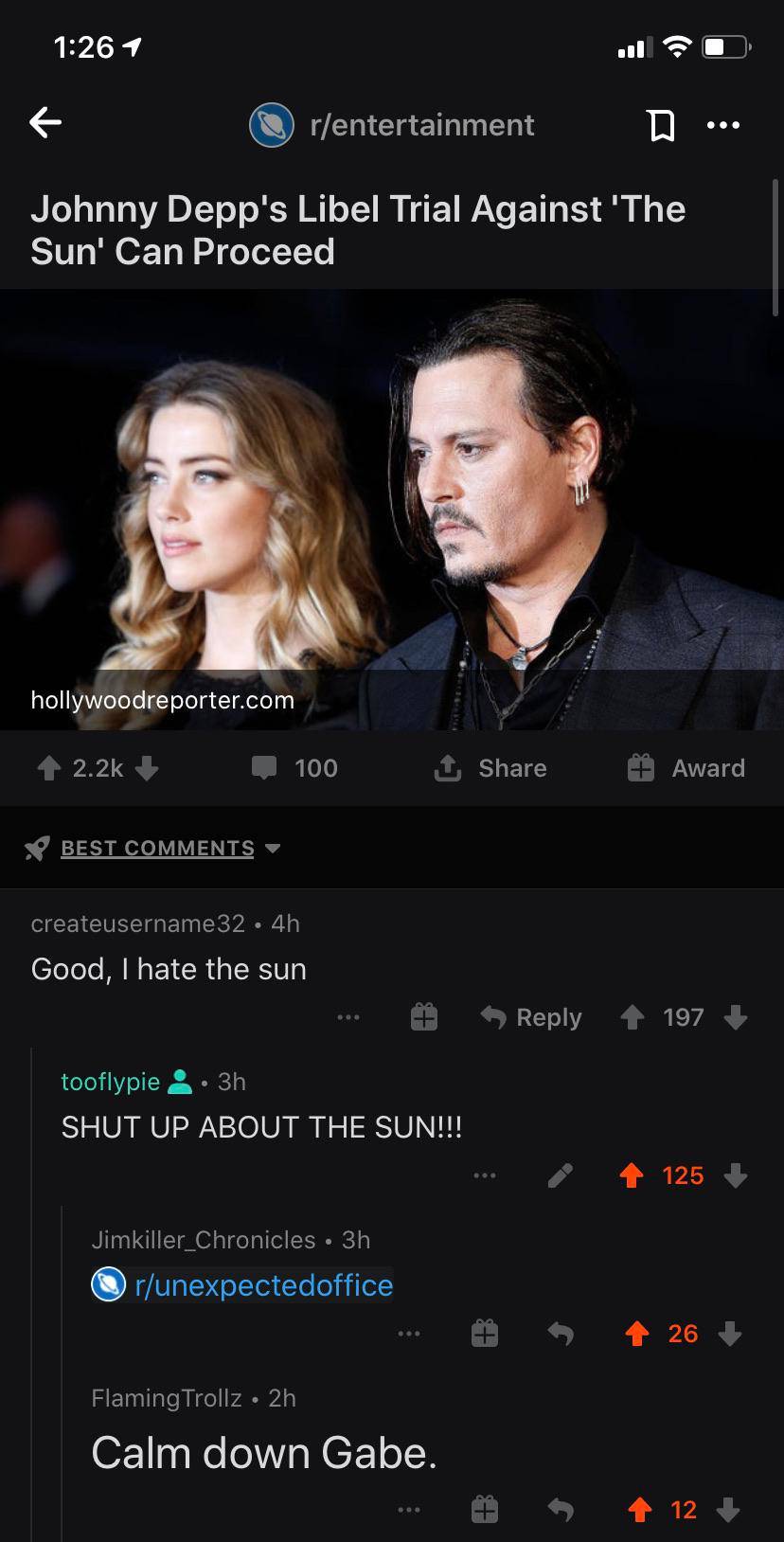784x1542 pixels.
Task: Share this post
Action: pyautogui.click(x=490, y=768)
